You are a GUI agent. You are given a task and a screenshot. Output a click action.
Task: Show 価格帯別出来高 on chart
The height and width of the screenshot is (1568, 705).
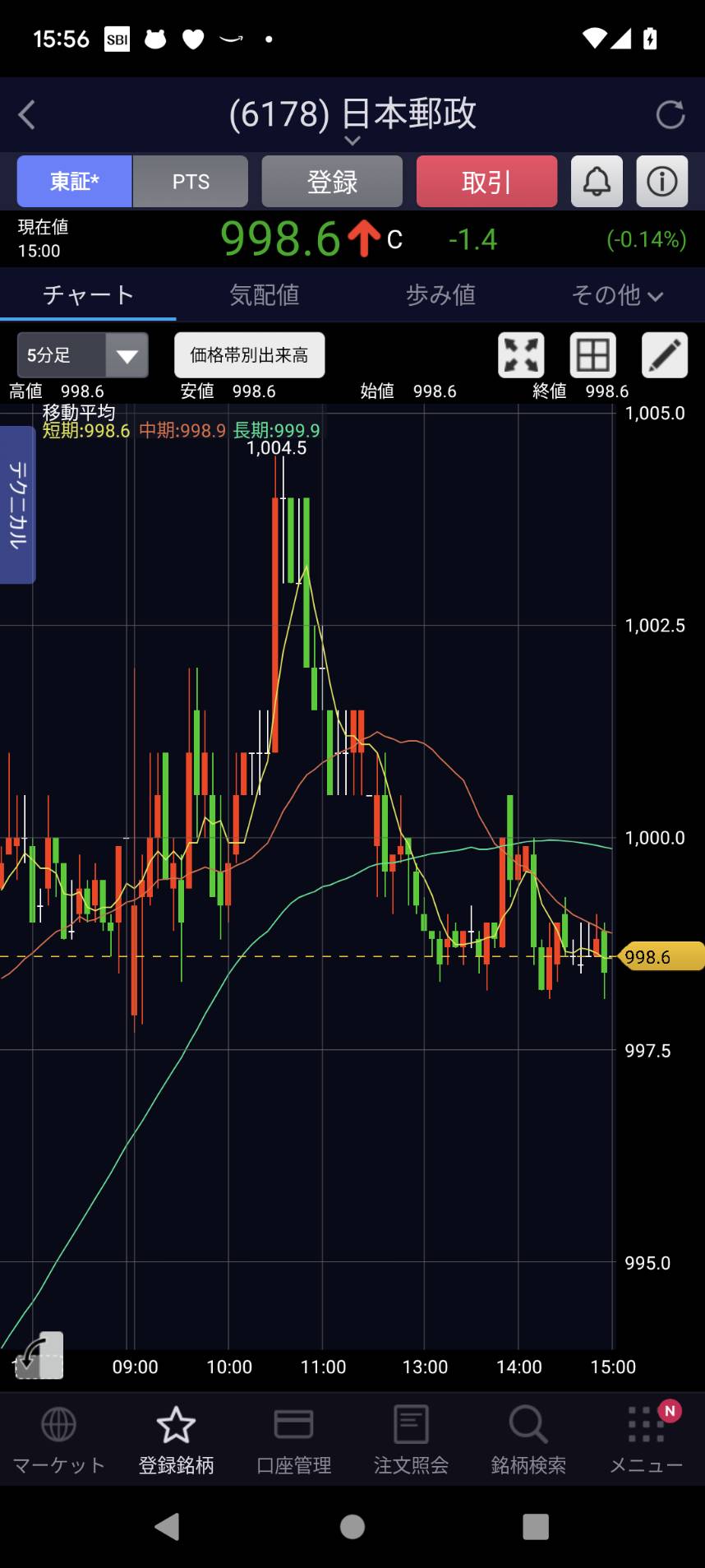click(x=249, y=355)
